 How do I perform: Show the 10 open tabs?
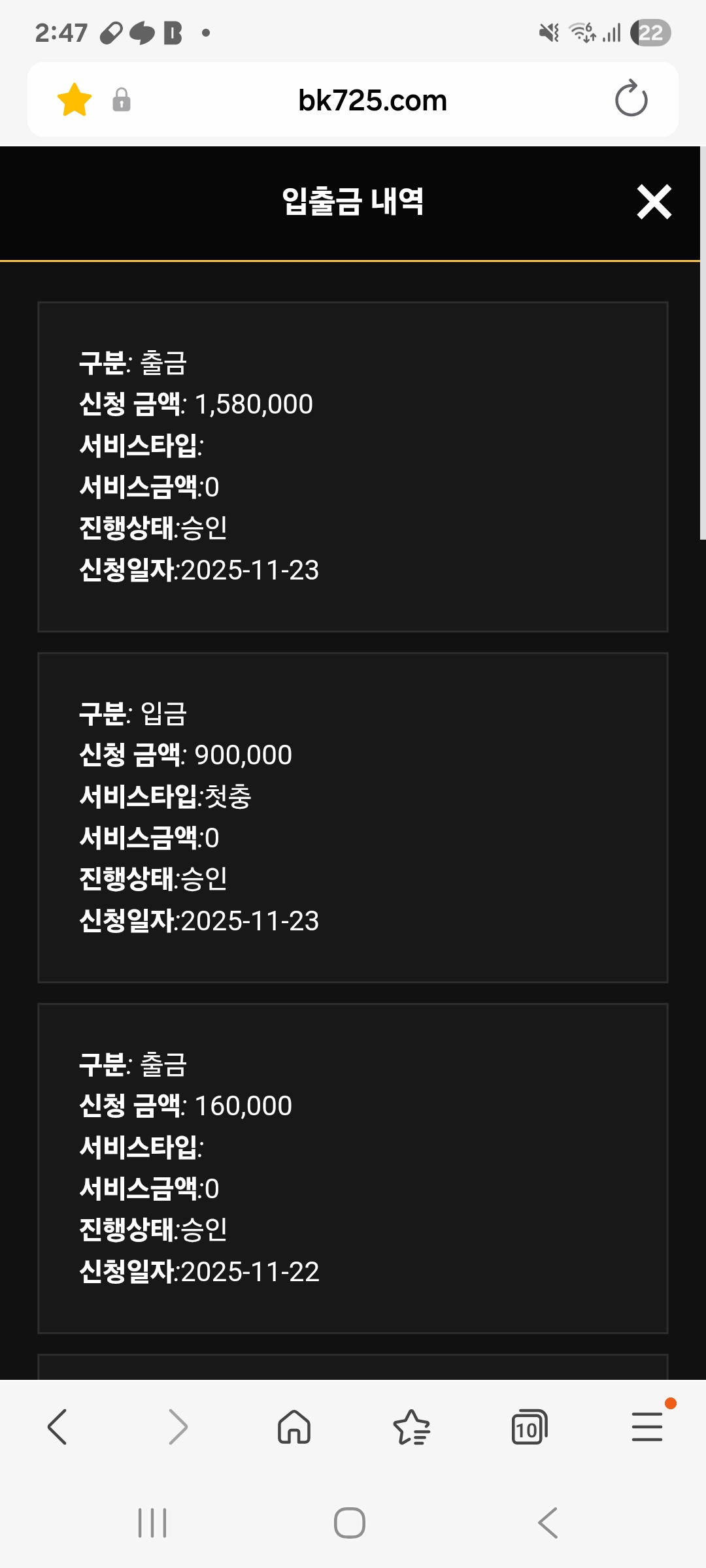click(529, 1426)
